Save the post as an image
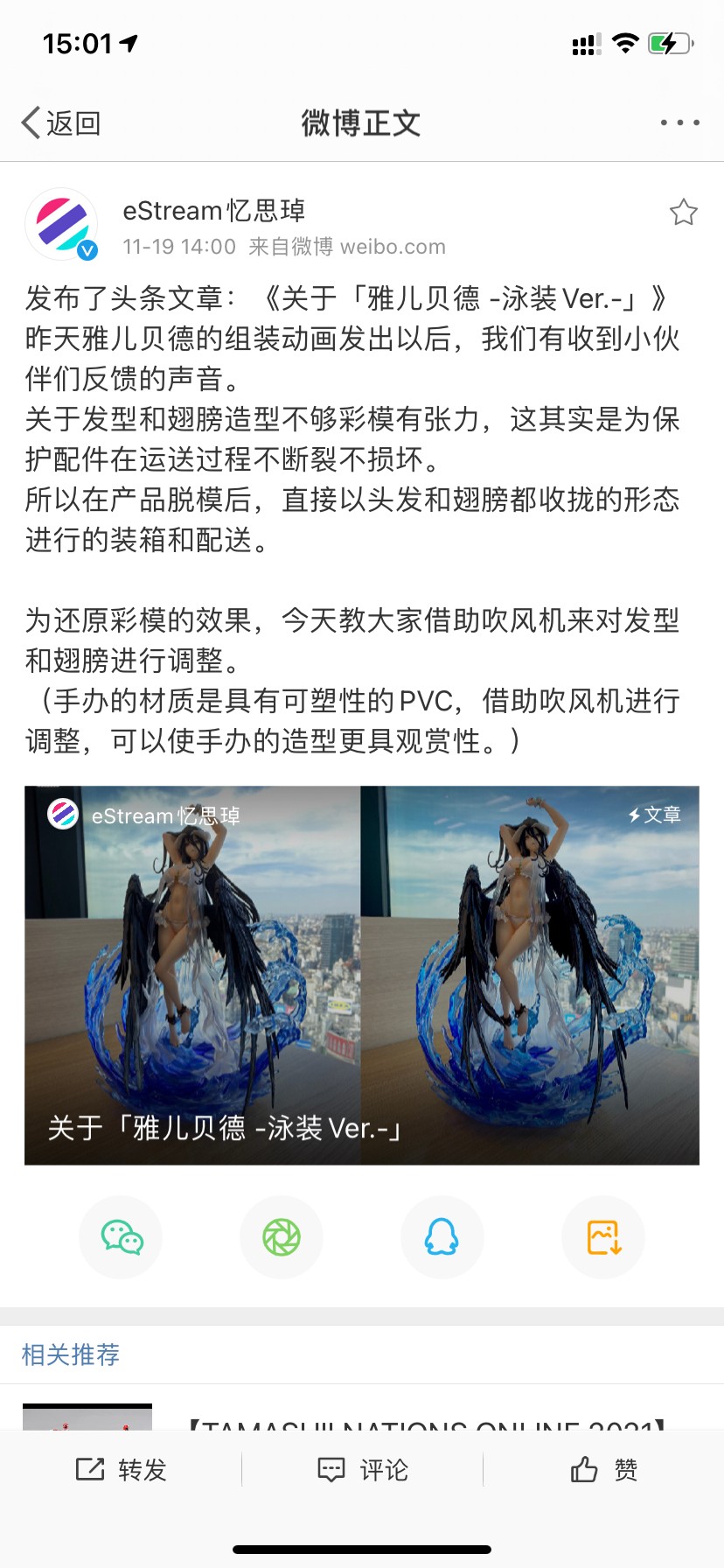Viewport: 724px width, 1568px height. tap(603, 1237)
